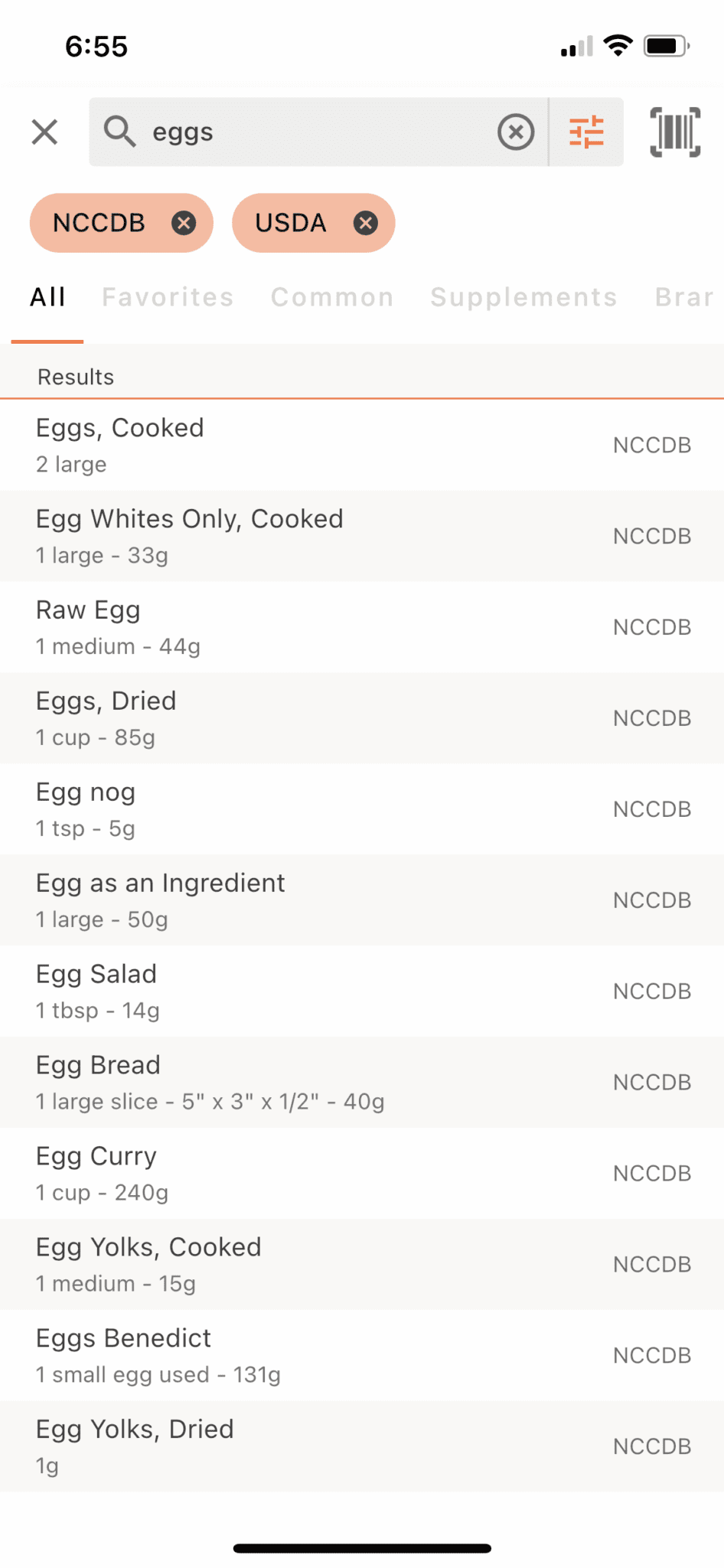
Task: Open the Egg Curry entry
Action: (x=306, y=1172)
